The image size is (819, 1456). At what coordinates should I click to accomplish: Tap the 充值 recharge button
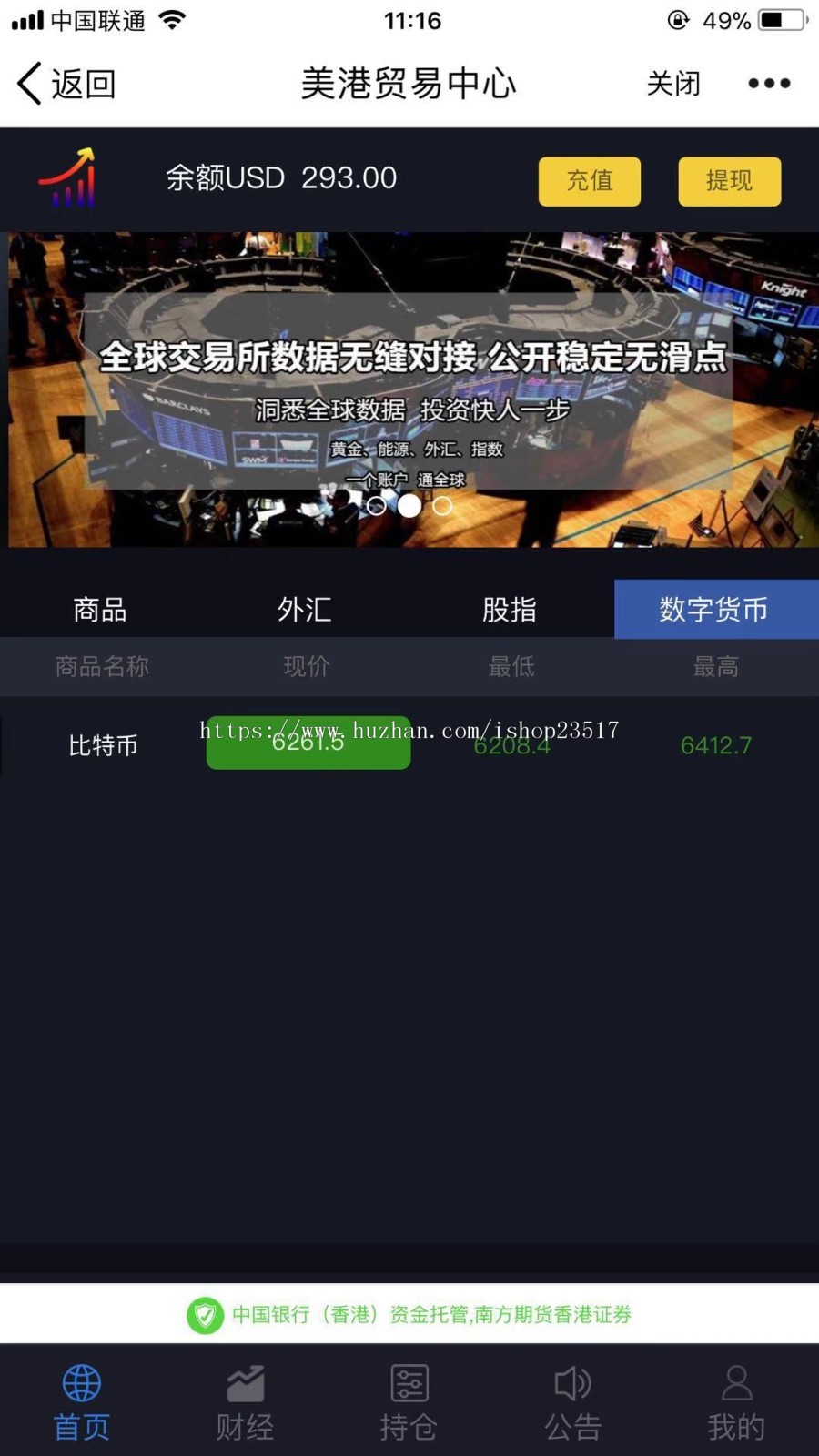590,181
